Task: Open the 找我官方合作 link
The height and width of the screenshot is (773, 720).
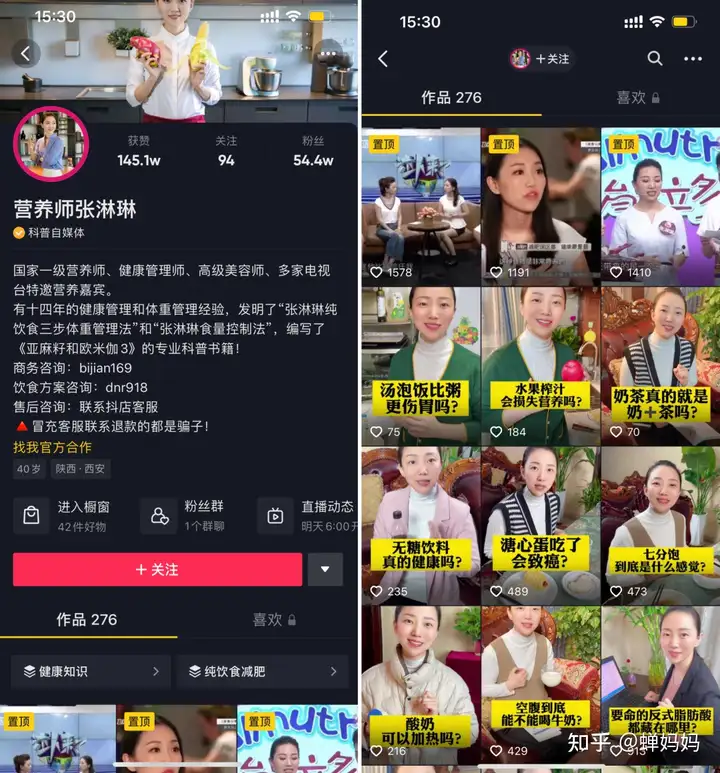Action: point(52,447)
